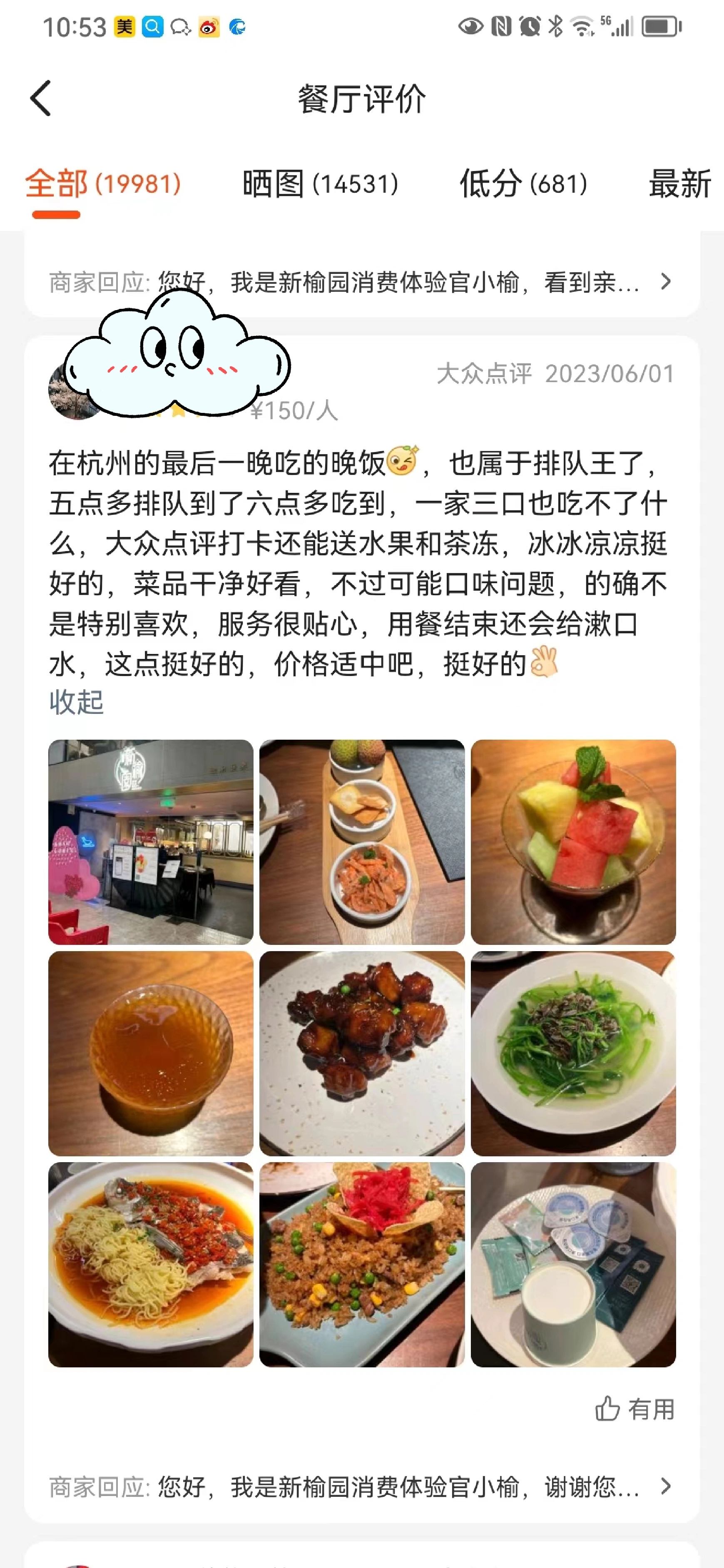724x1568 pixels.
Task: Open the chili fish with noodles photo
Action: pos(150,1264)
